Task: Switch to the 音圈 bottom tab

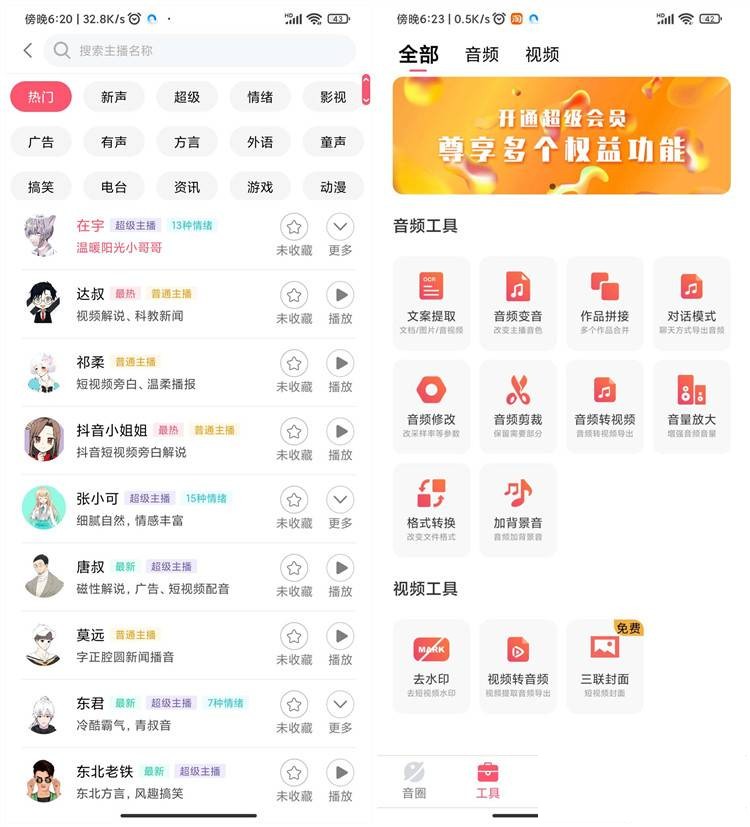Action: (x=414, y=781)
